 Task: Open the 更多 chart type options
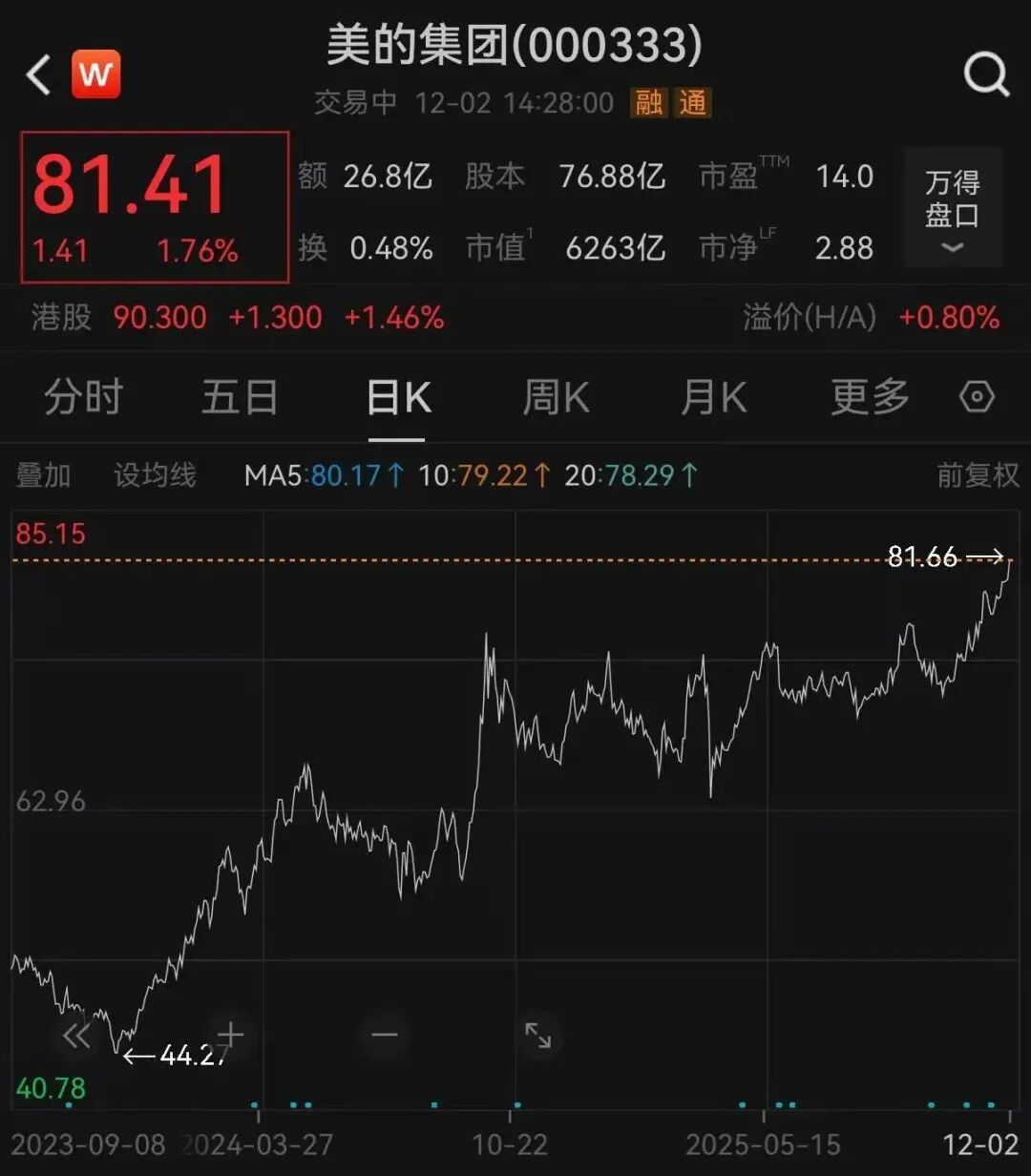click(867, 397)
